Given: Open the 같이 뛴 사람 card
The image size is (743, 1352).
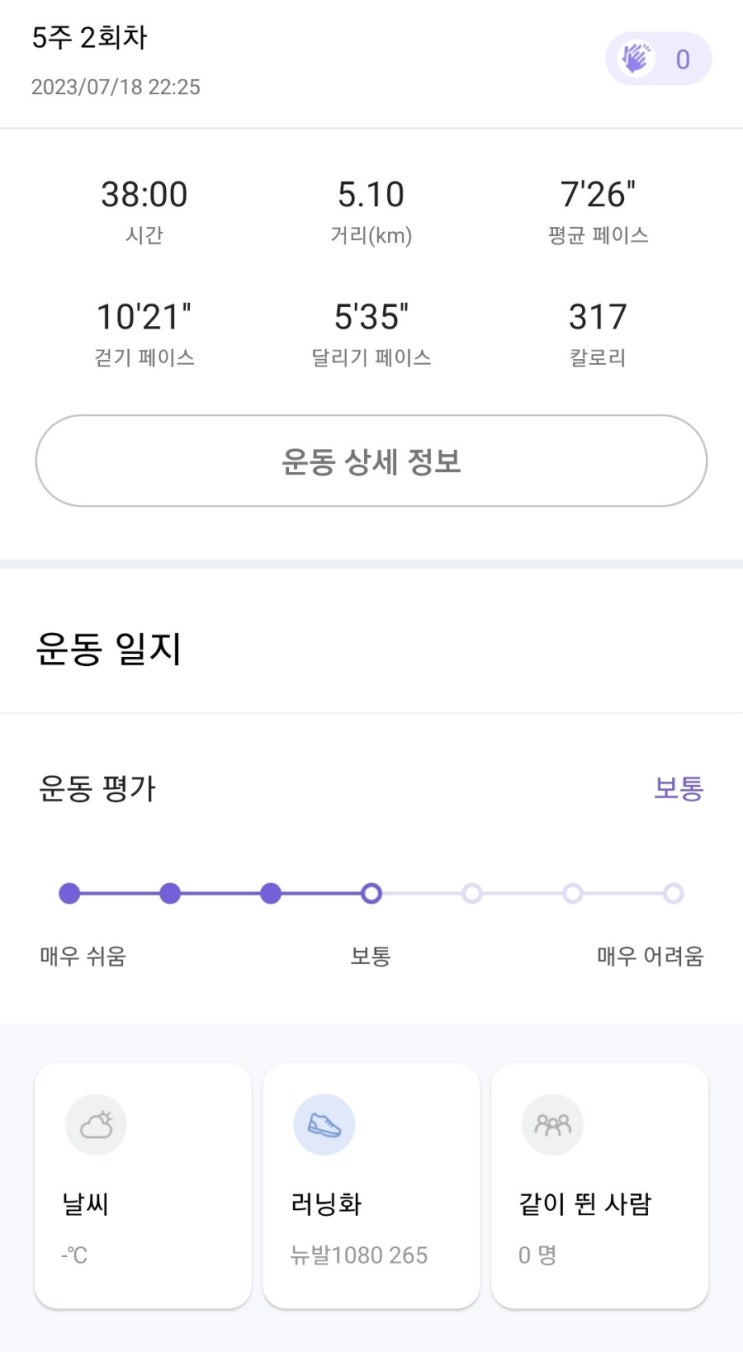Looking at the screenshot, I should (x=600, y=1185).
